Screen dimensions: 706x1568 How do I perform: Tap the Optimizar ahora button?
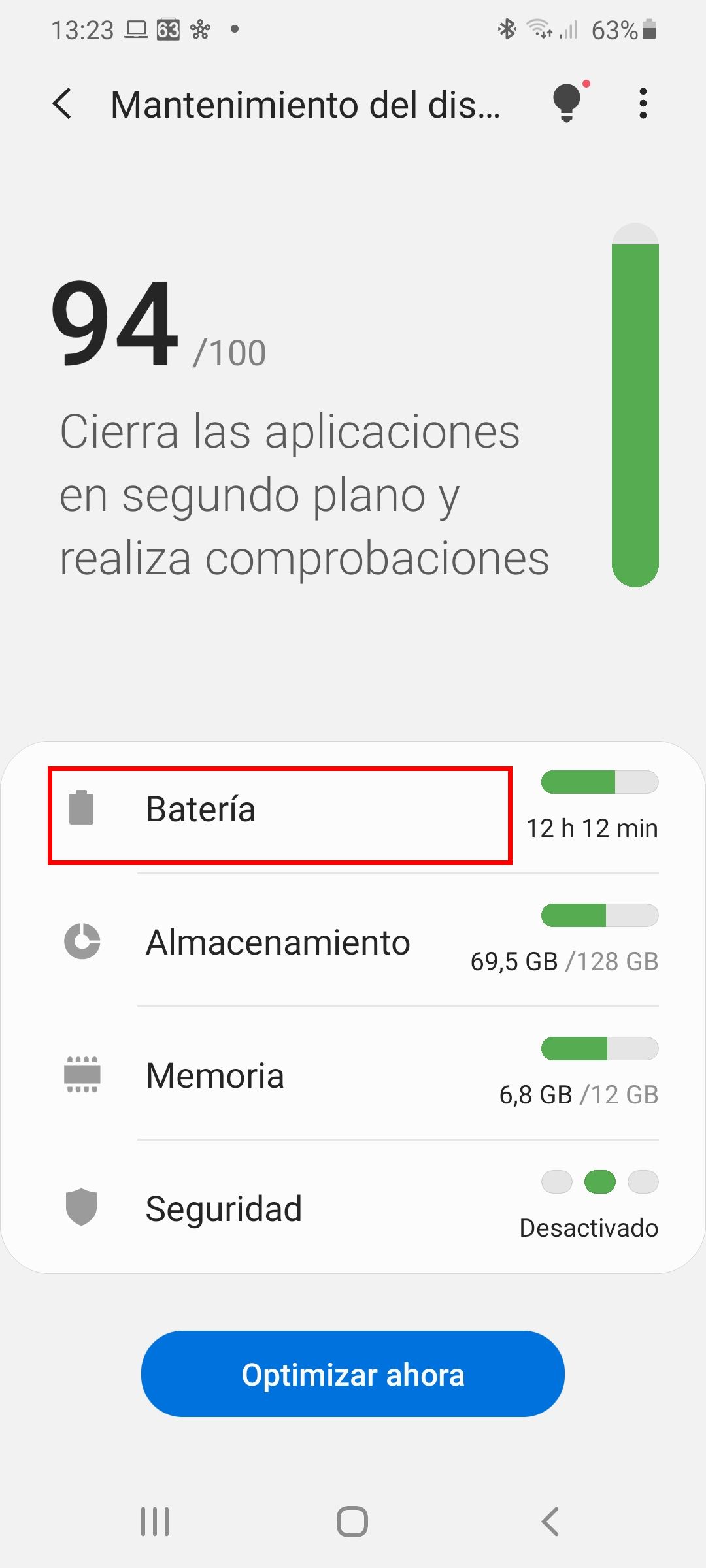pyautogui.click(x=353, y=1375)
